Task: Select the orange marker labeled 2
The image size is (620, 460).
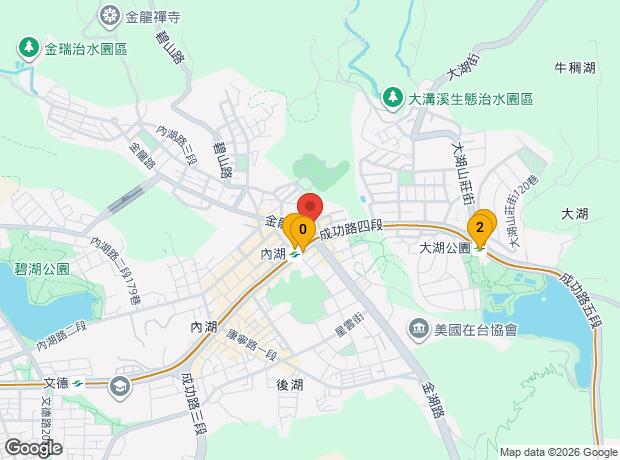Action: point(480,230)
